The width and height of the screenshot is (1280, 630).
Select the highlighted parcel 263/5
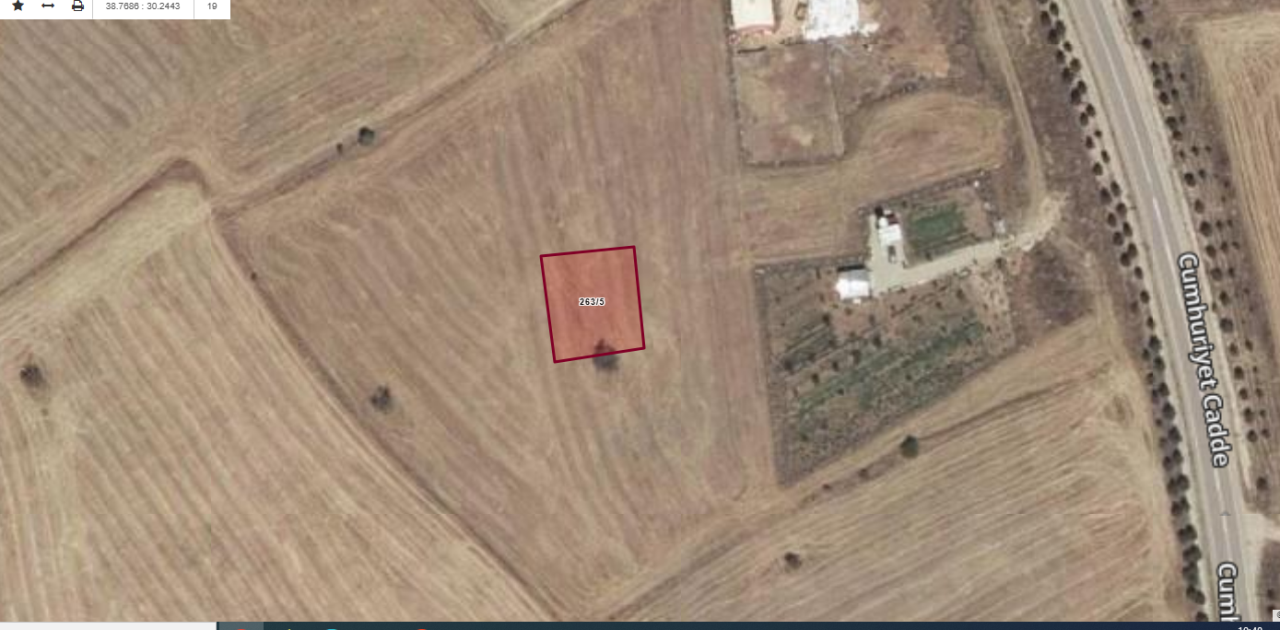coord(592,303)
